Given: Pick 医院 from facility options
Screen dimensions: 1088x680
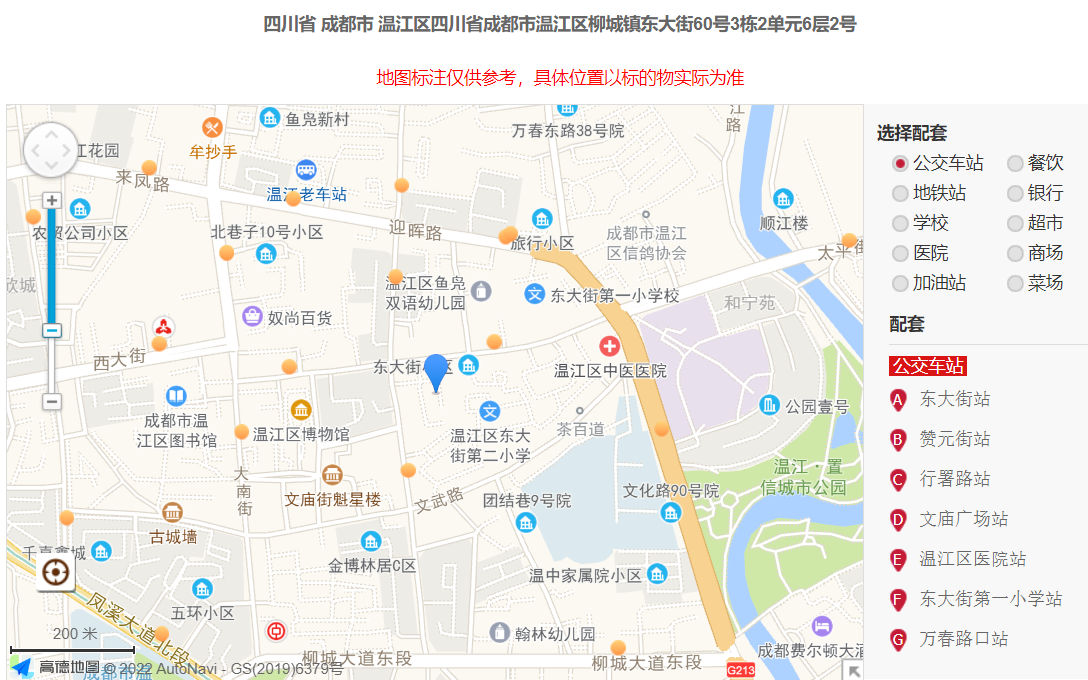Looking at the screenshot, I should tap(901, 253).
